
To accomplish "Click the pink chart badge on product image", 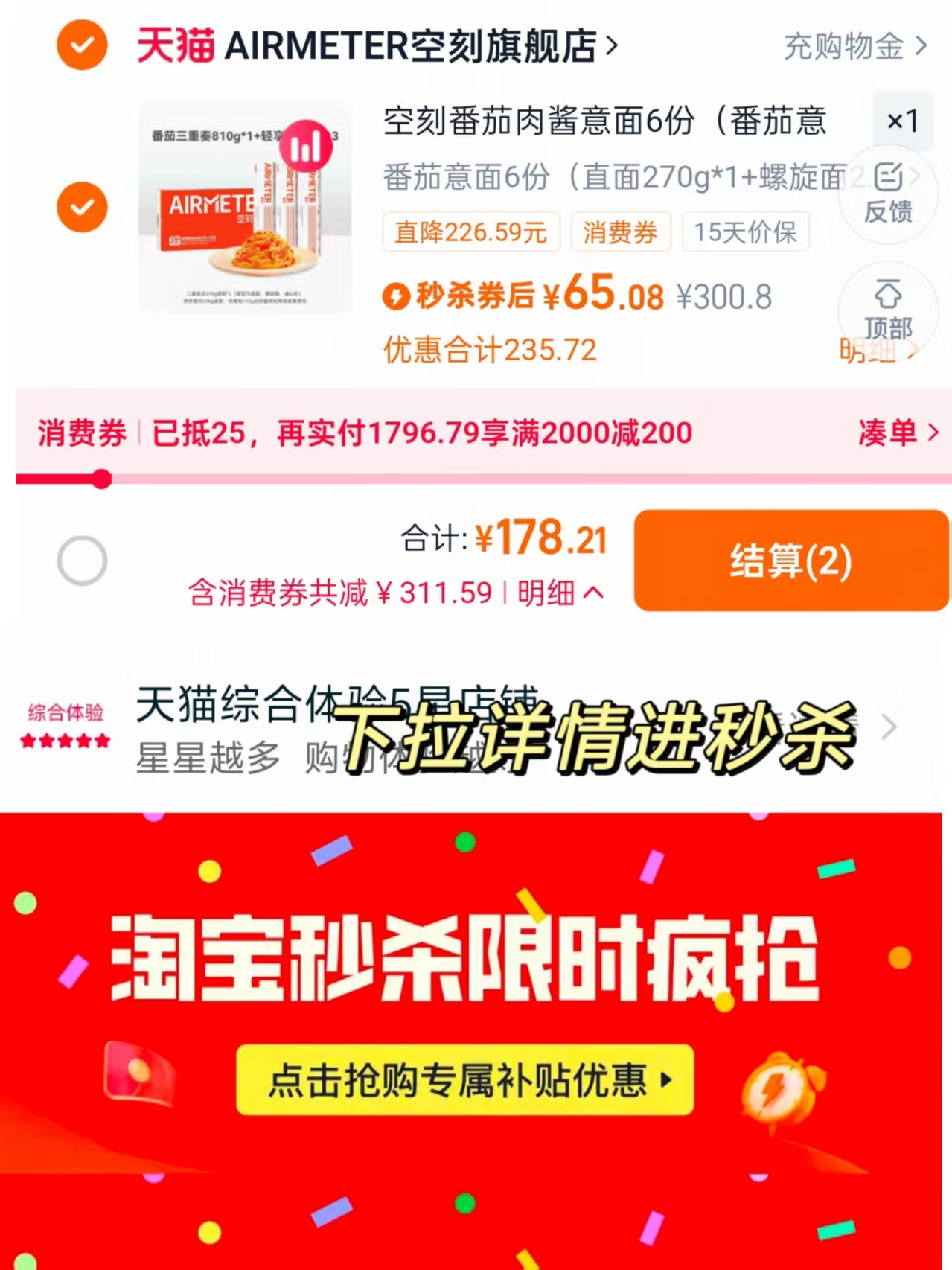I will pyautogui.click(x=307, y=146).
